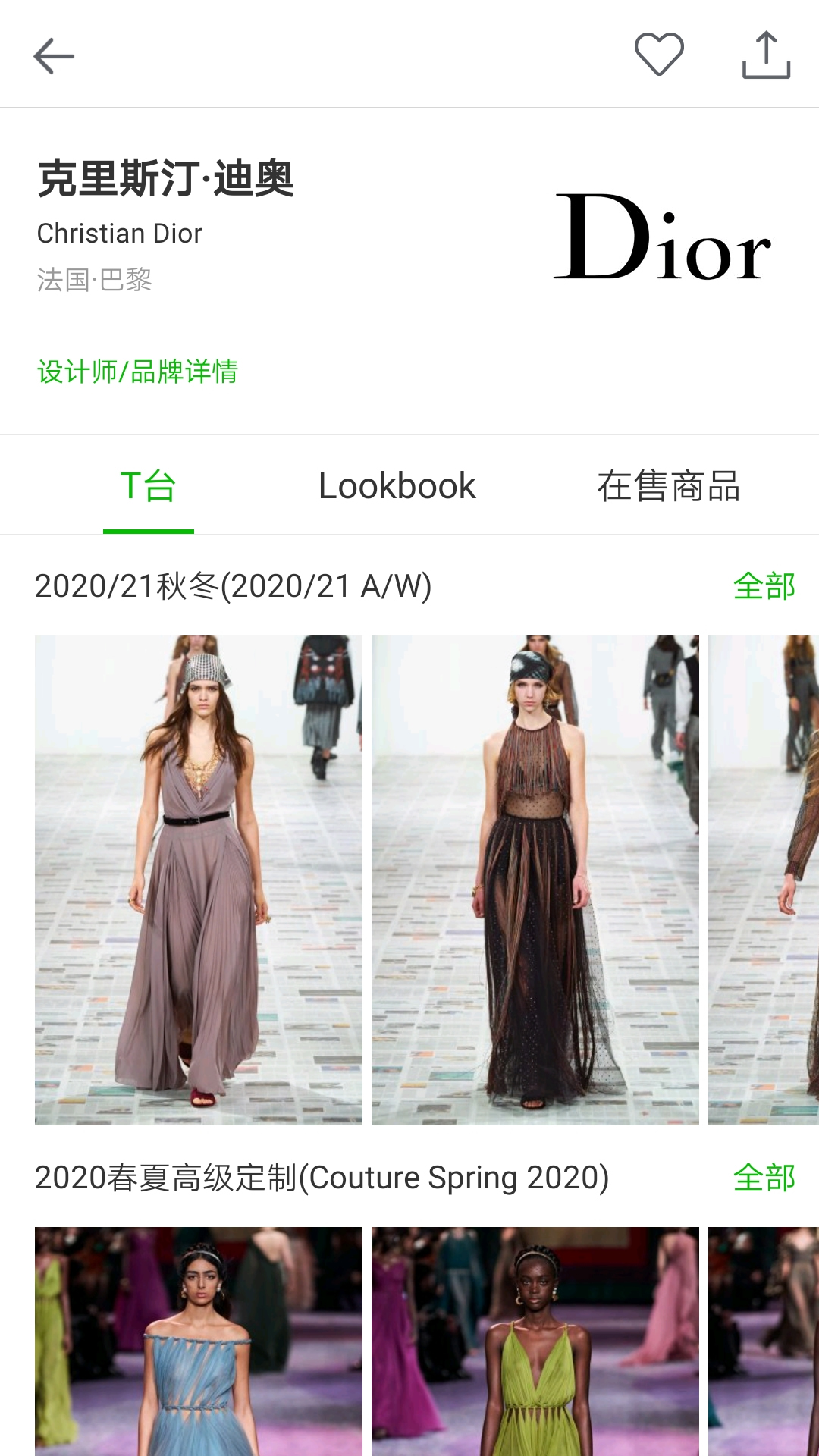Favorite Christian Dior with the heart icon

tap(659, 55)
